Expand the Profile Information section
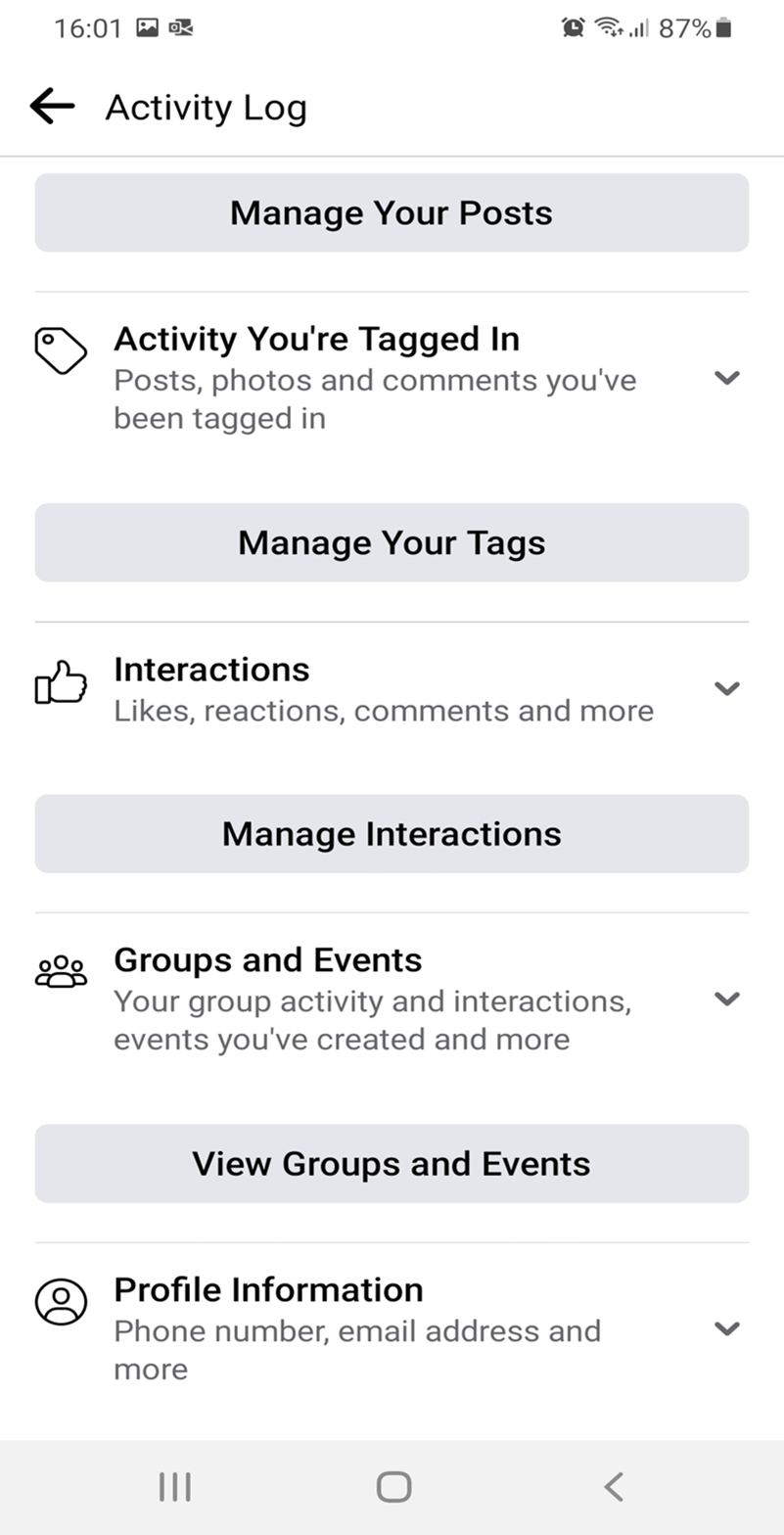The height and width of the screenshot is (1535, 784). pos(726,1329)
